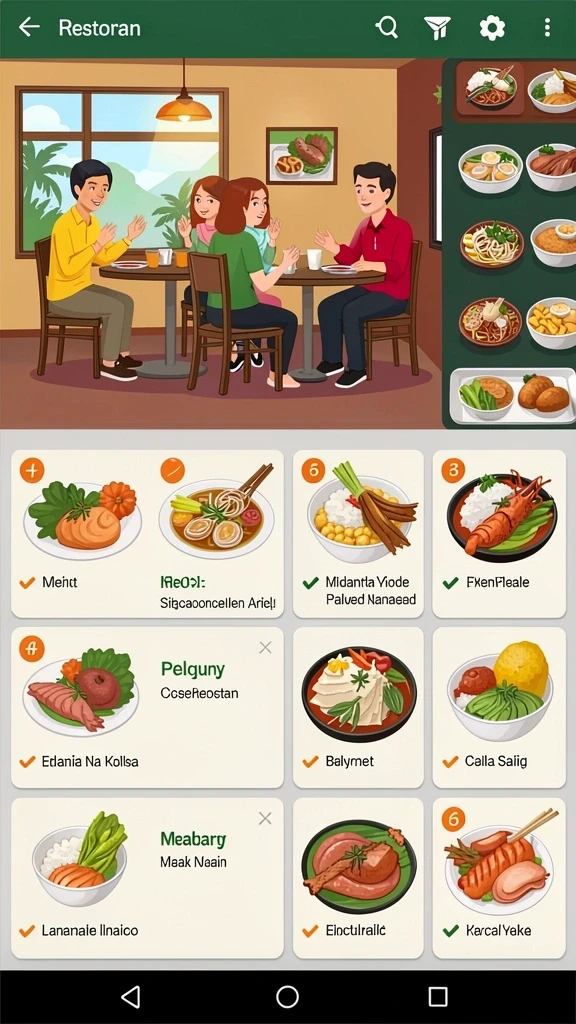Open recent apps from navigation bar
Image resolution: width=576 pixels, height=1024 pixels.
tap(438, 997)
